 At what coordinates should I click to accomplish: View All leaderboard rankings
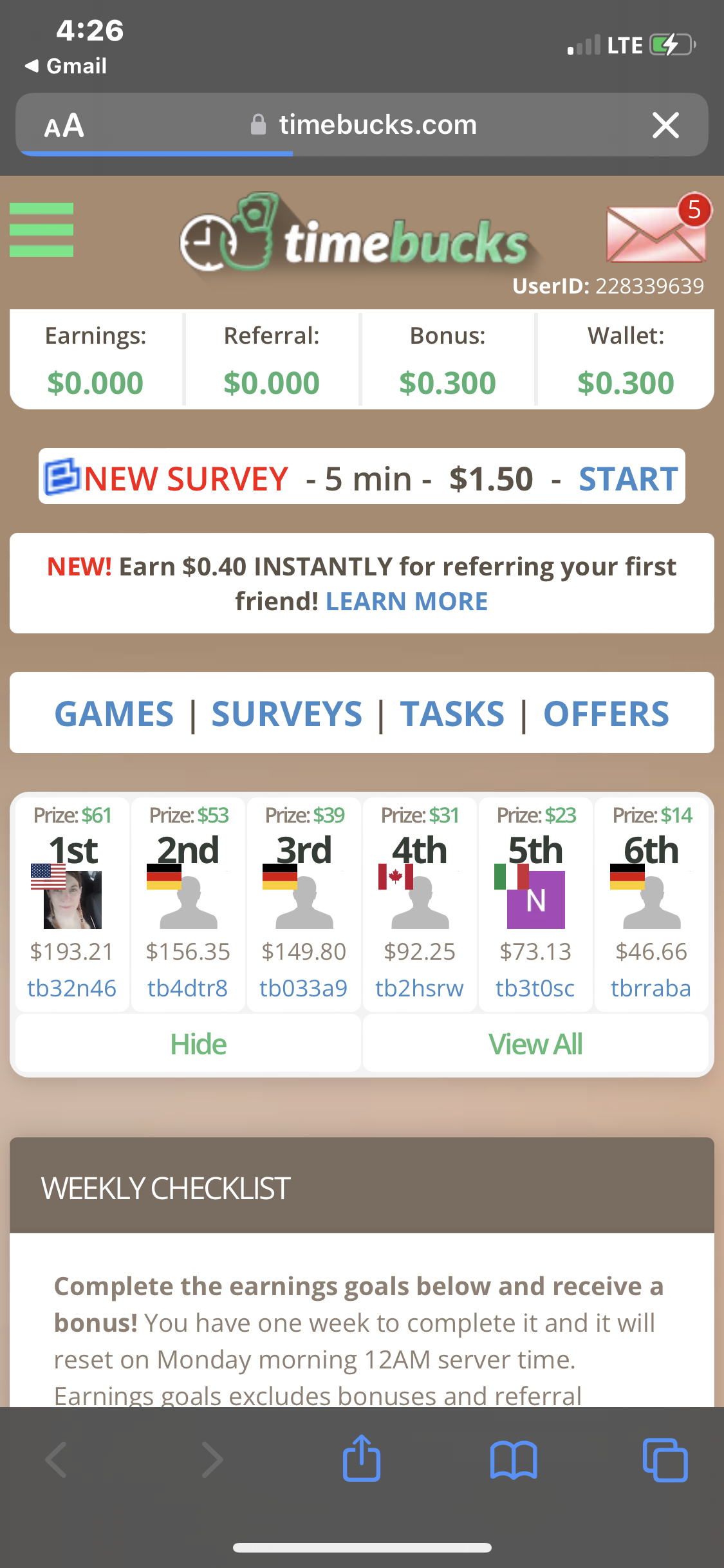tap(535, 1044)
